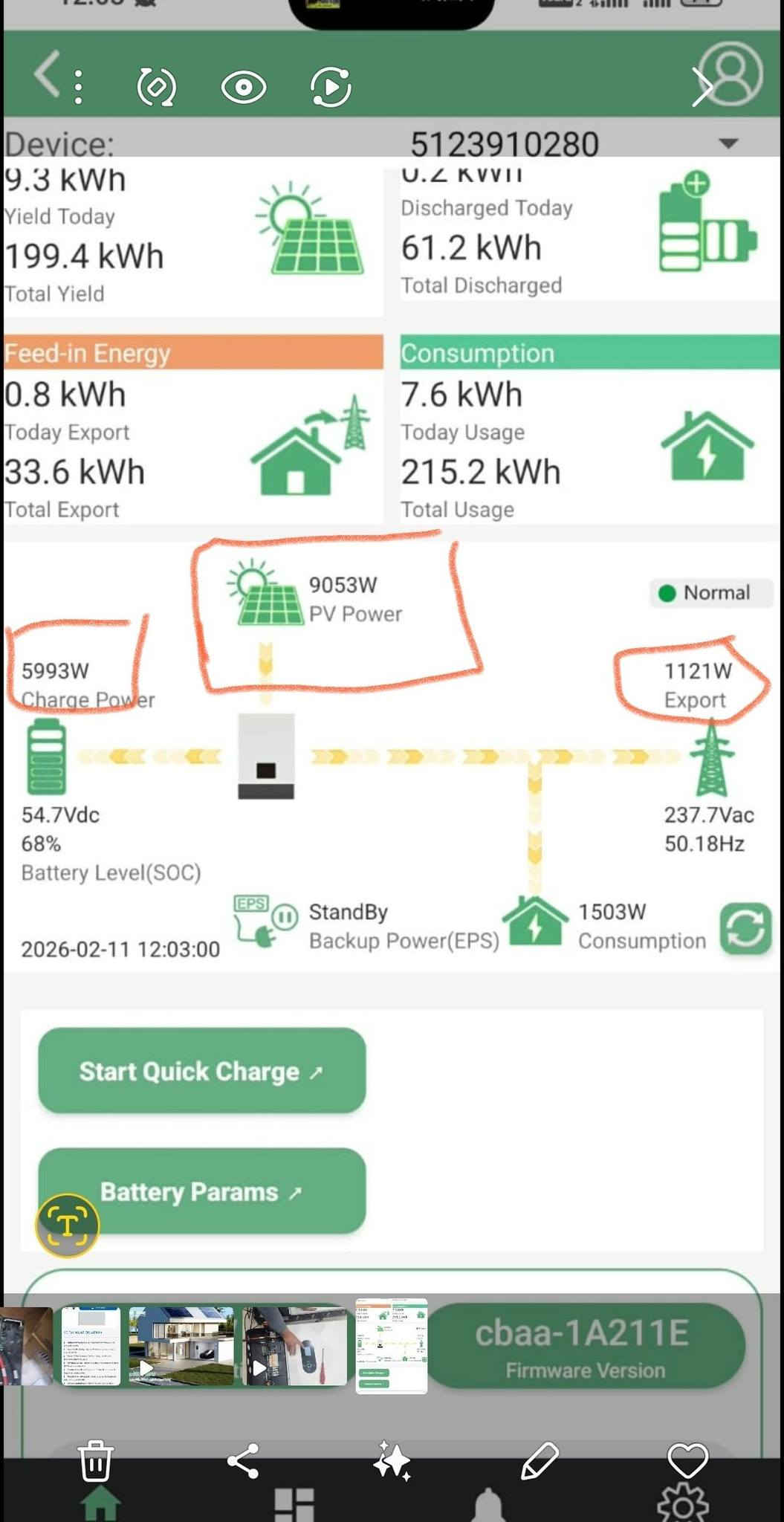Open the text document thumbnail in the strip
Image resolution: width=784 pixels, height=1522 pixels.
pos(91,1346)
